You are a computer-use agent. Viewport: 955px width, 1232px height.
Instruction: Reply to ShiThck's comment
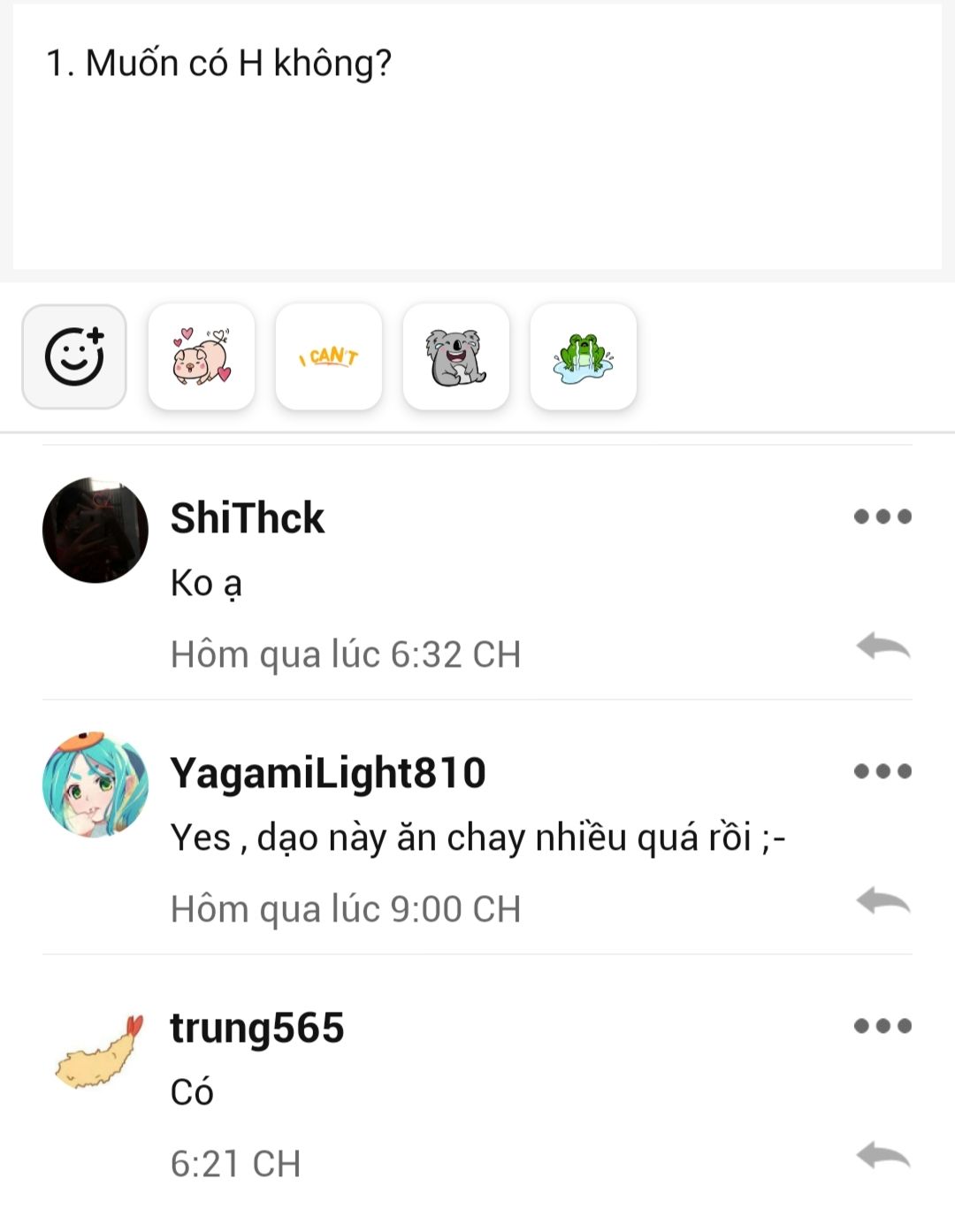882,647
